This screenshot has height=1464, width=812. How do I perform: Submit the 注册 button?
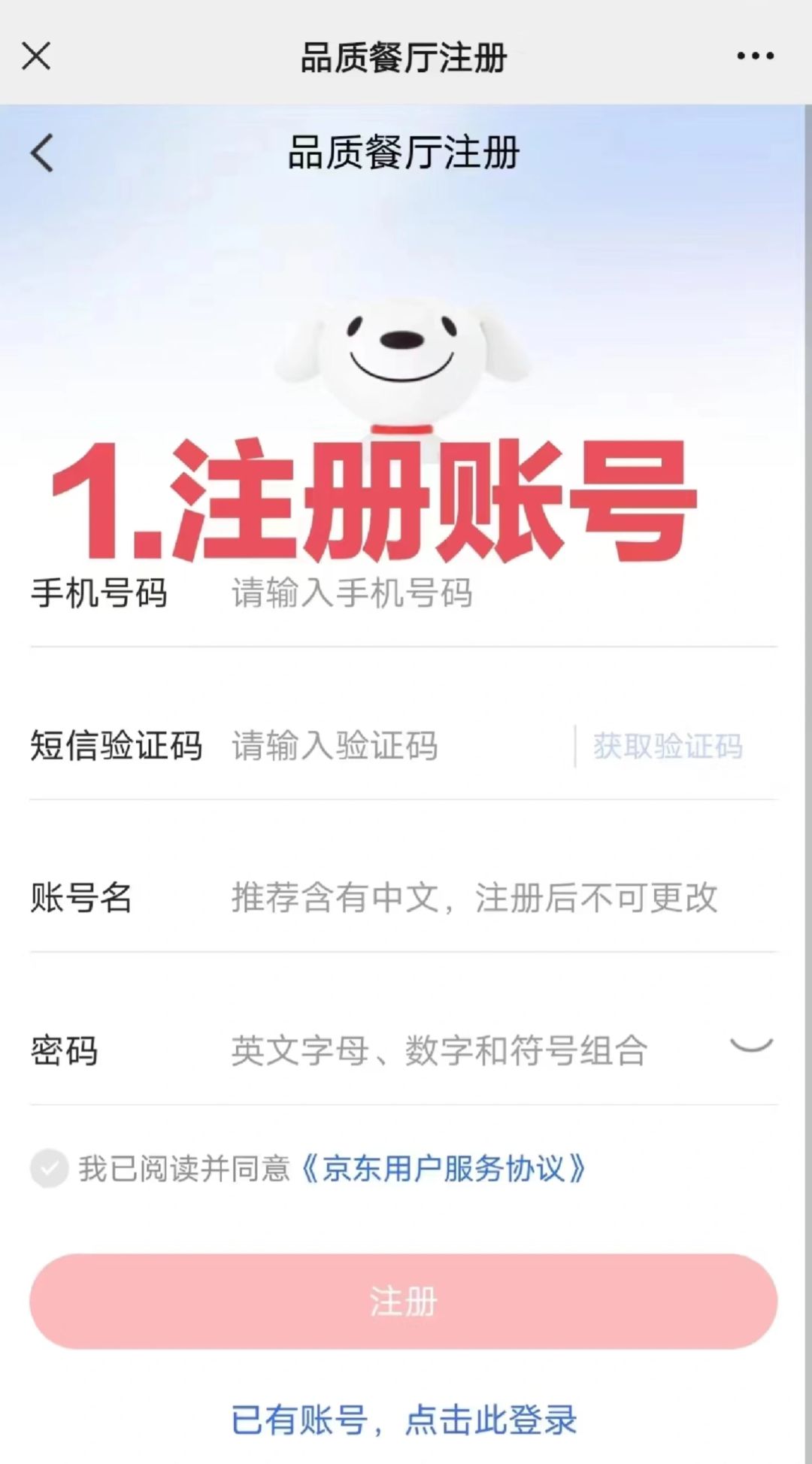pos(404,1301)
